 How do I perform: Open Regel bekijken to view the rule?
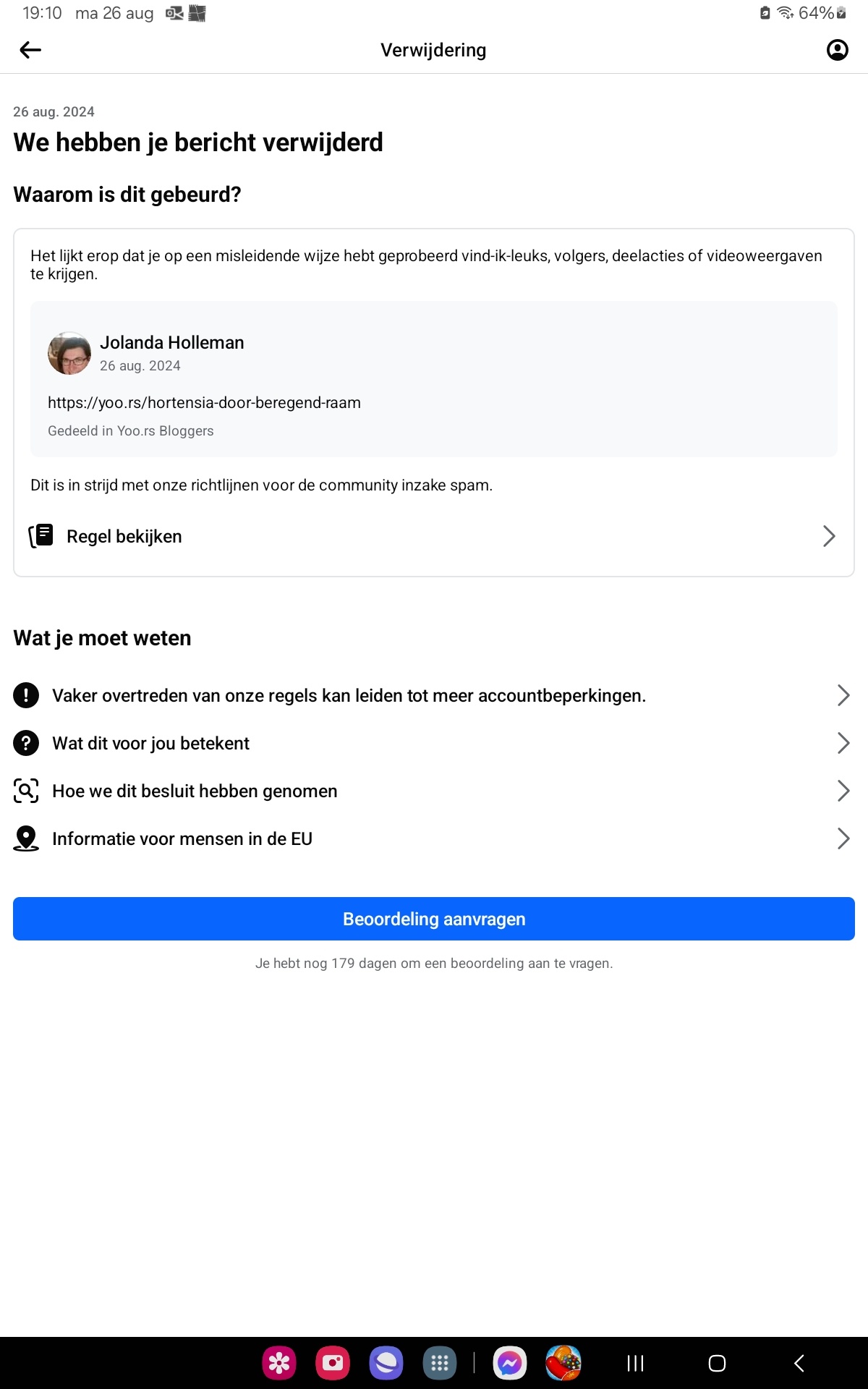pos(434,536)
